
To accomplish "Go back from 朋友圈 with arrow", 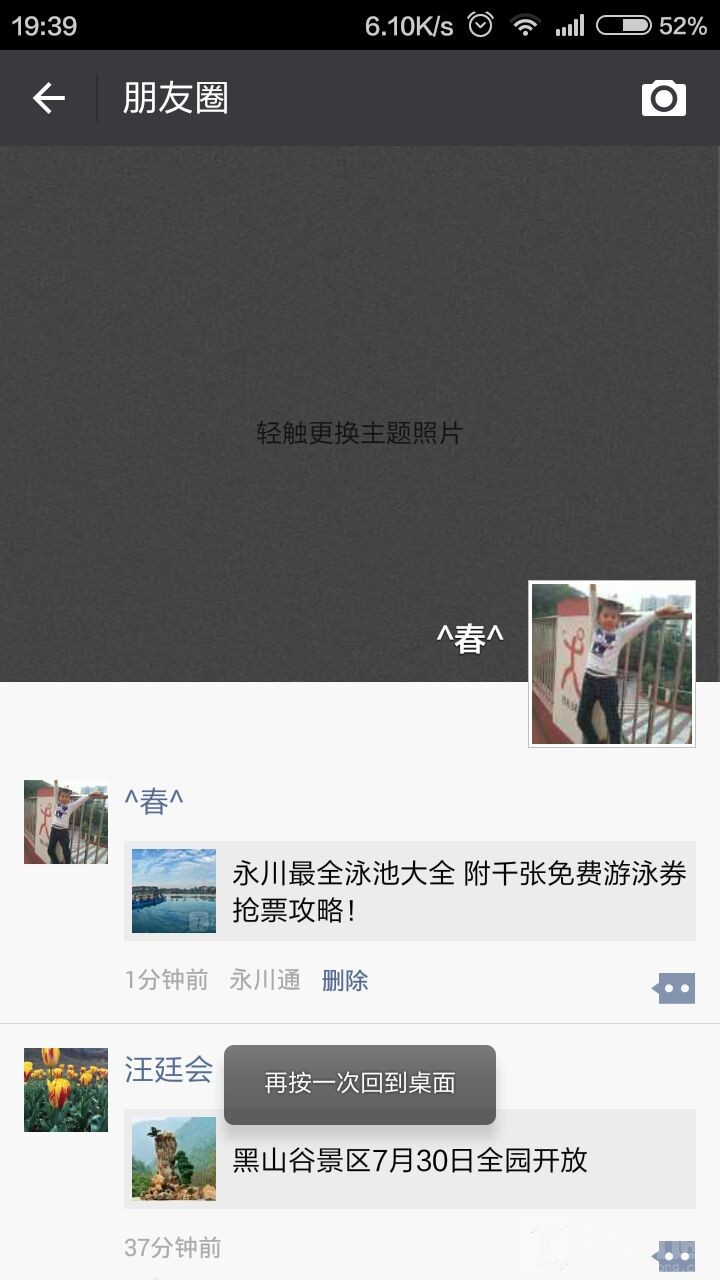I will (x=48, y=98).
